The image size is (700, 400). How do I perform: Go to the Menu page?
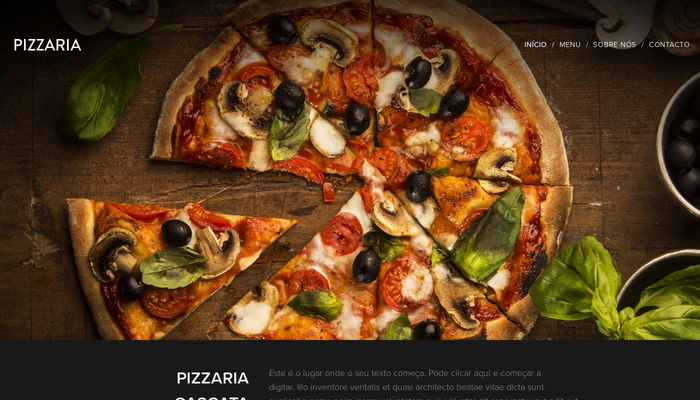point(569,45)
